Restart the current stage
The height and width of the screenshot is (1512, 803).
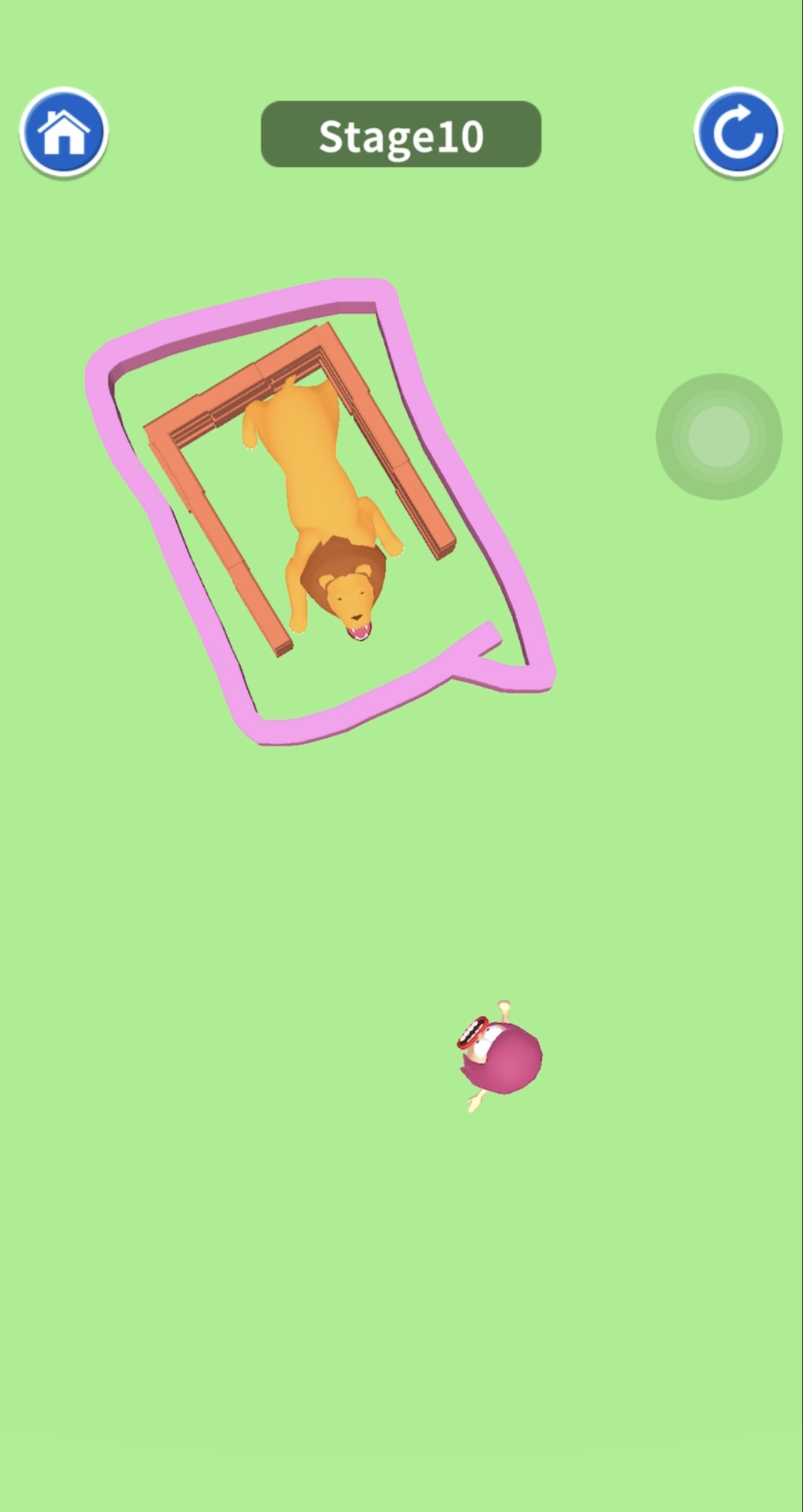point(738,132)
